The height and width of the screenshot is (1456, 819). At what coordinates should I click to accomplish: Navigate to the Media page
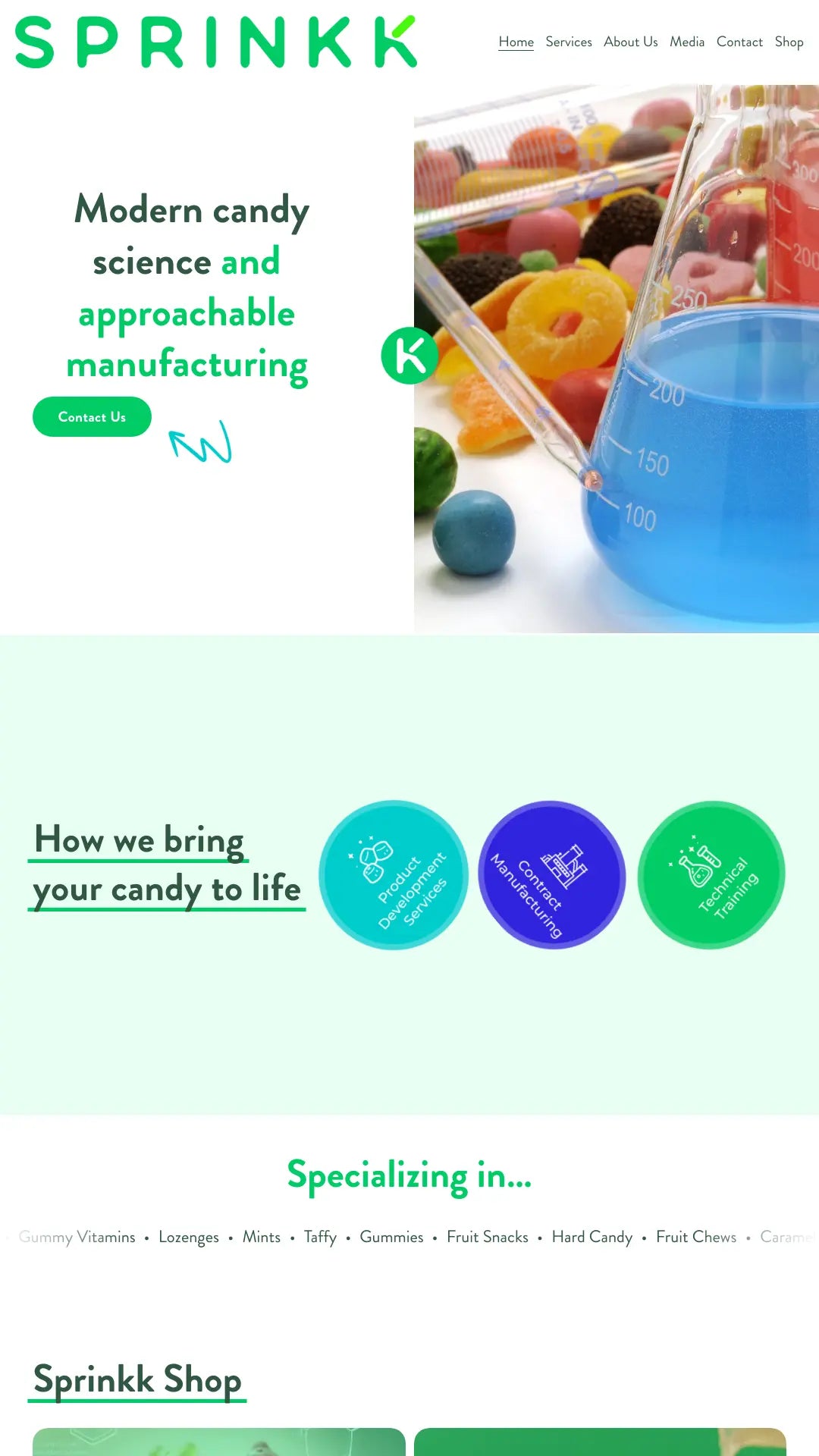(x=686, y=42)
